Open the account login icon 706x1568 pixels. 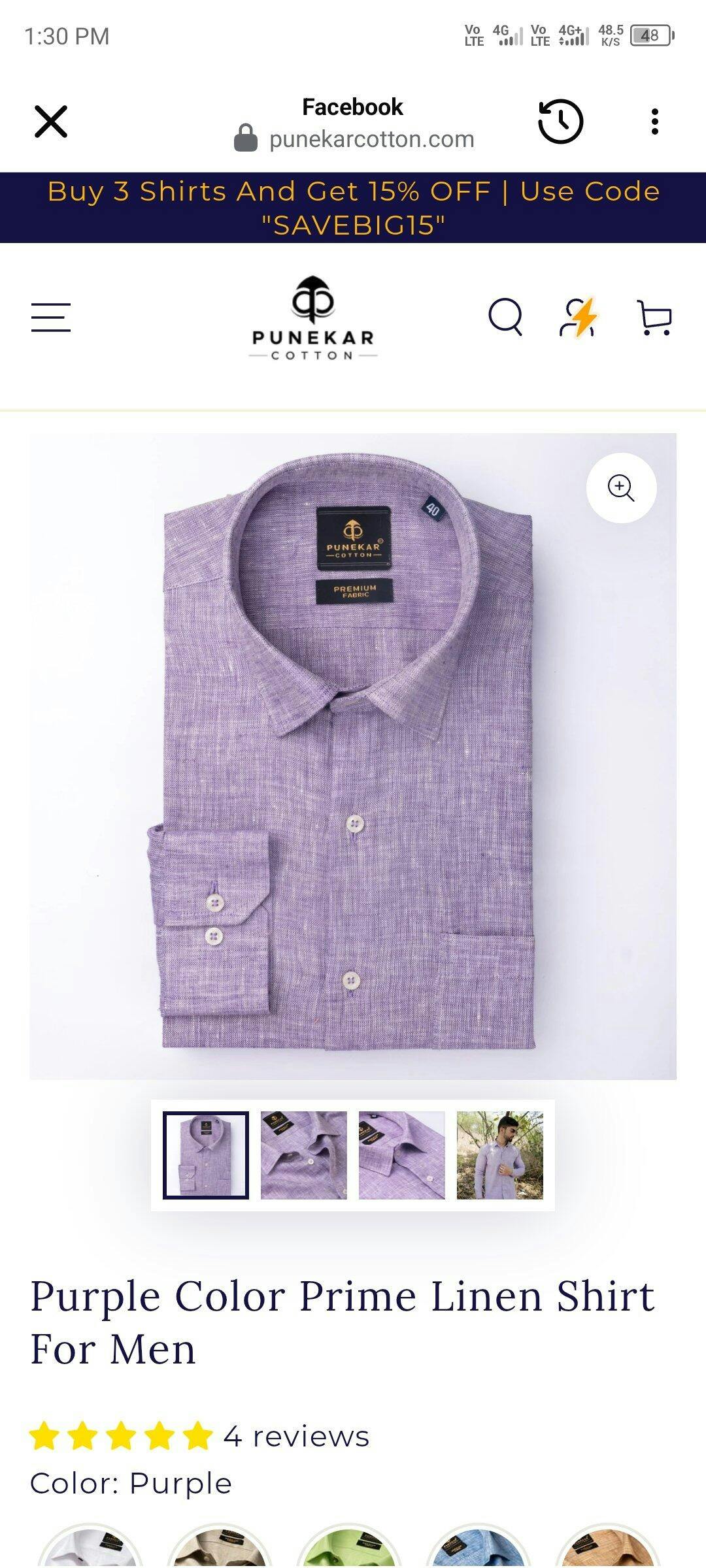579,318
